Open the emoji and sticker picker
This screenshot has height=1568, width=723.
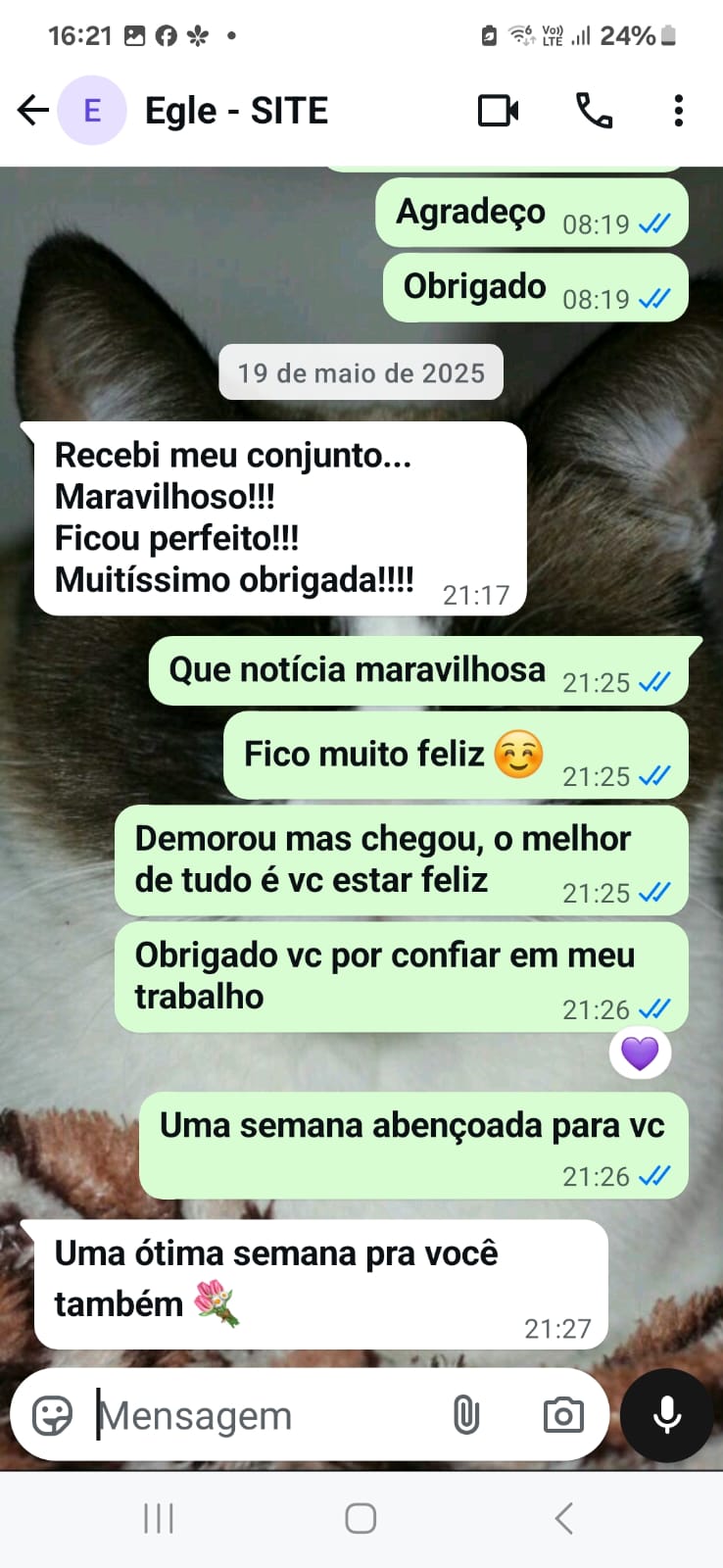pyautogui.click(x=52, y=1415)
